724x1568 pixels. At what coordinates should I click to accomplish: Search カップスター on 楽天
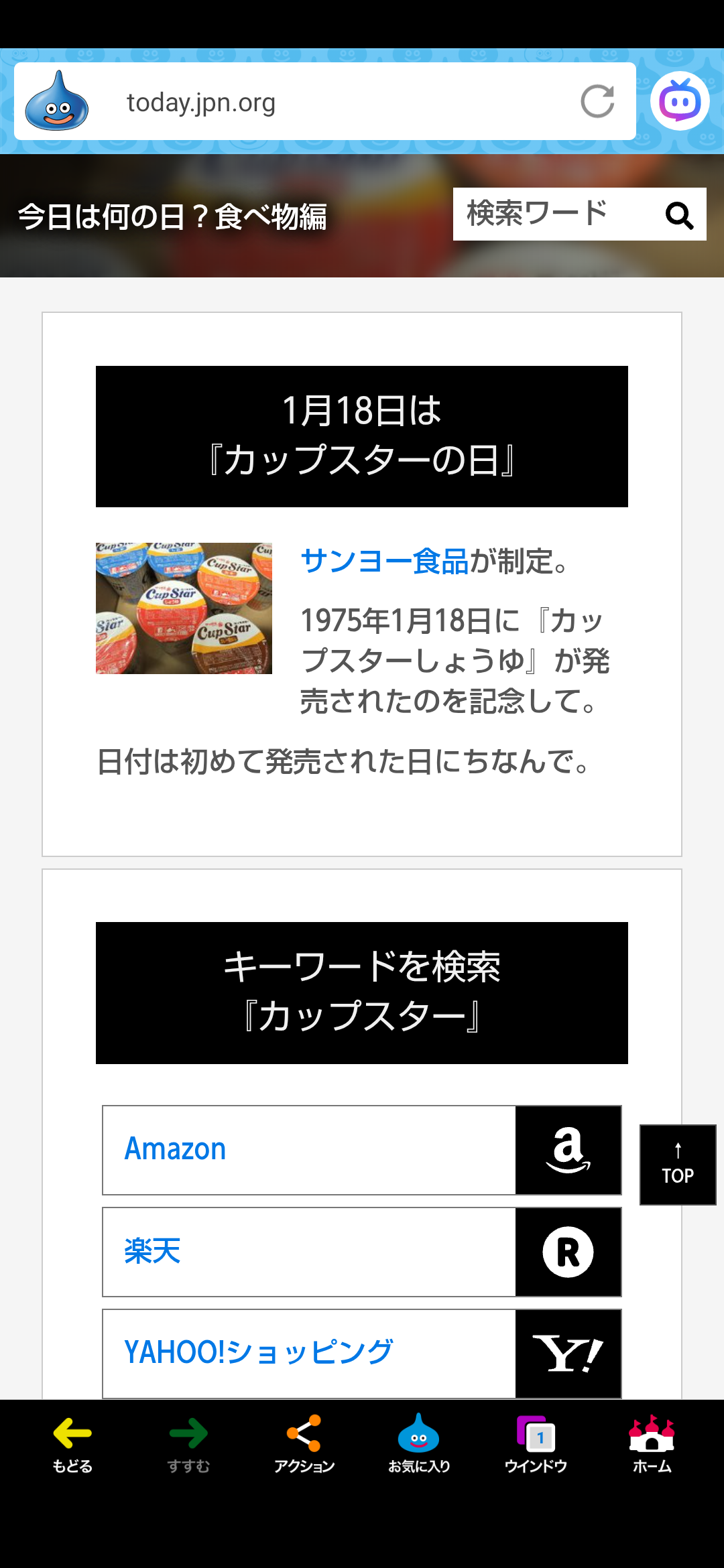361,1252
